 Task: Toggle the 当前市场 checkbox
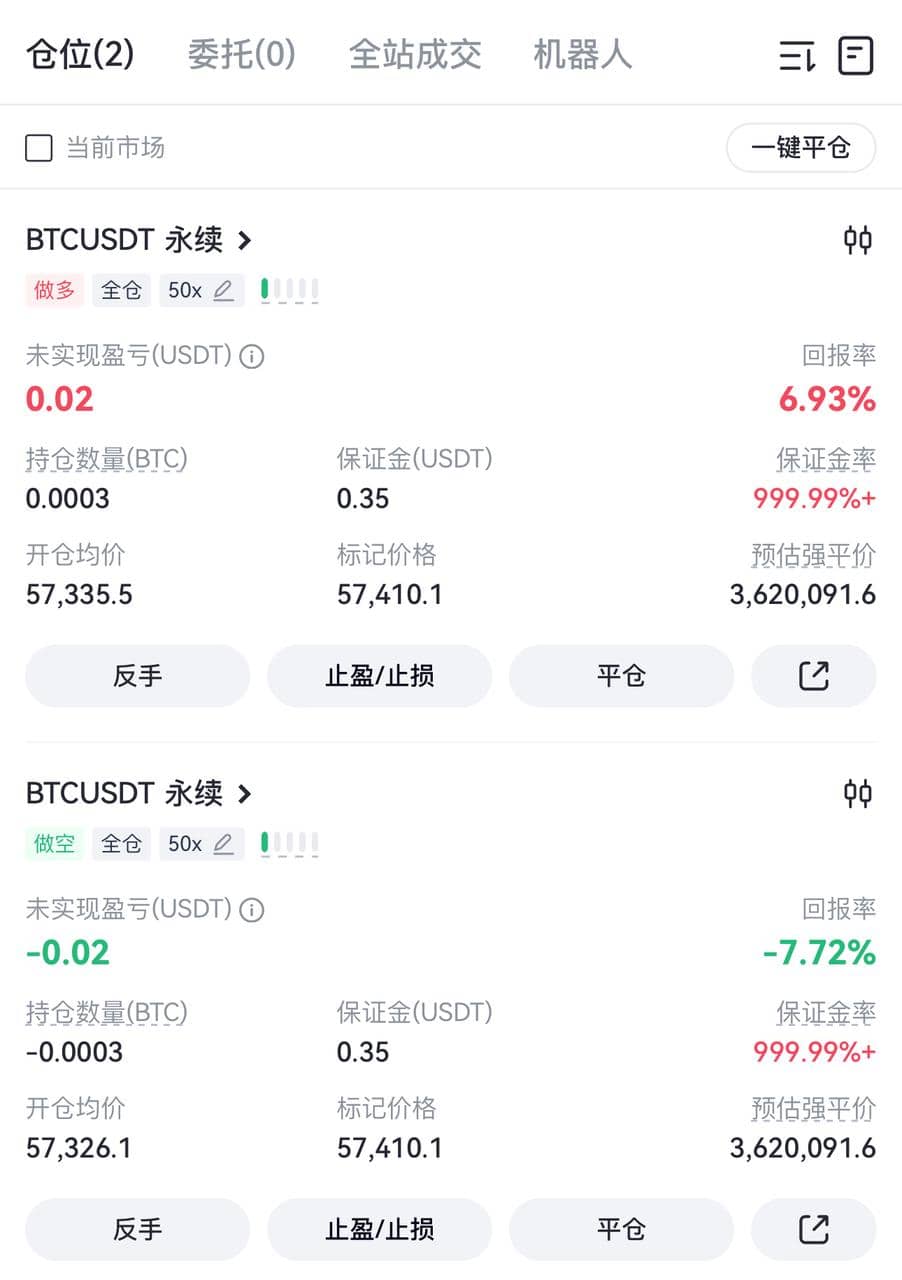39,149
